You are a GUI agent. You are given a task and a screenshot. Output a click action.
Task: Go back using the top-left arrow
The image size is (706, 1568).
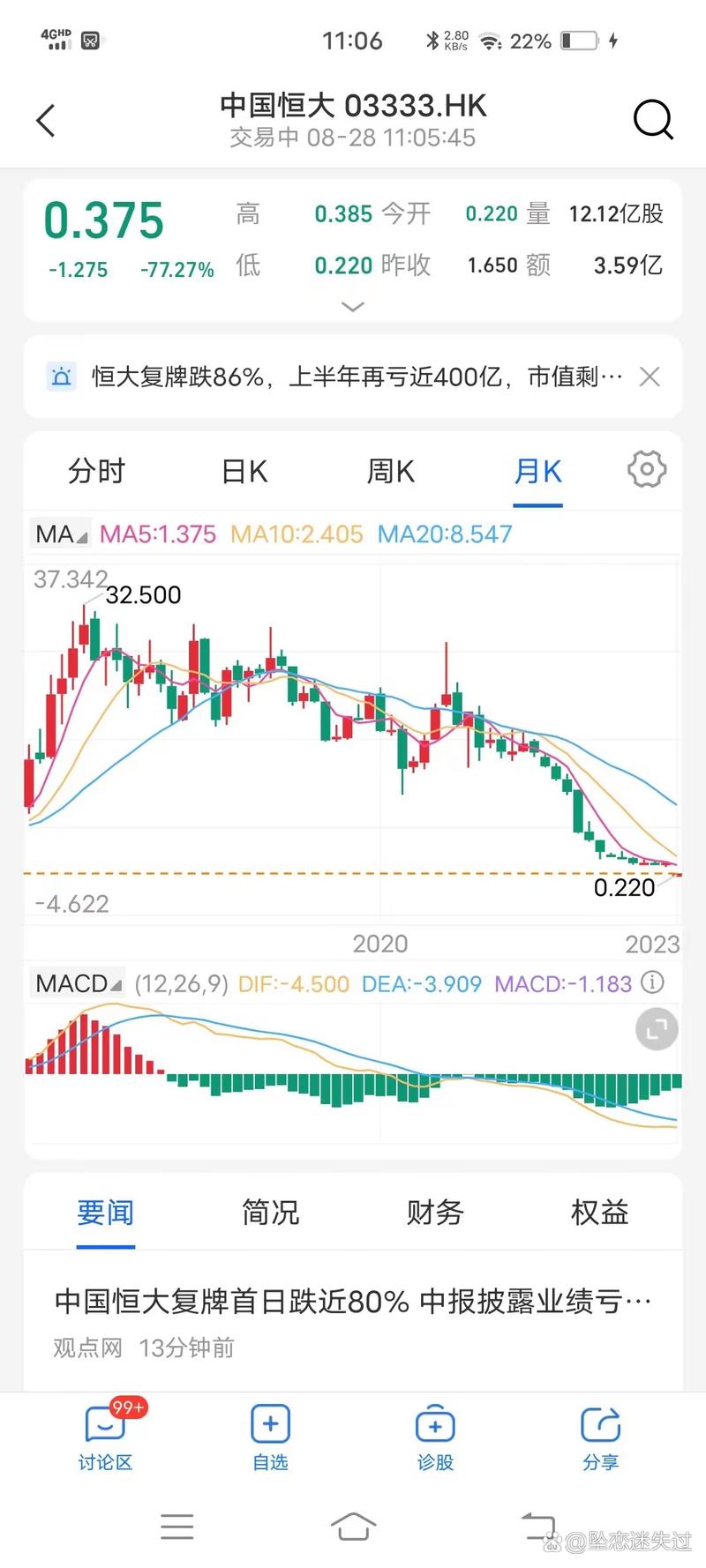tap(44, 120)
